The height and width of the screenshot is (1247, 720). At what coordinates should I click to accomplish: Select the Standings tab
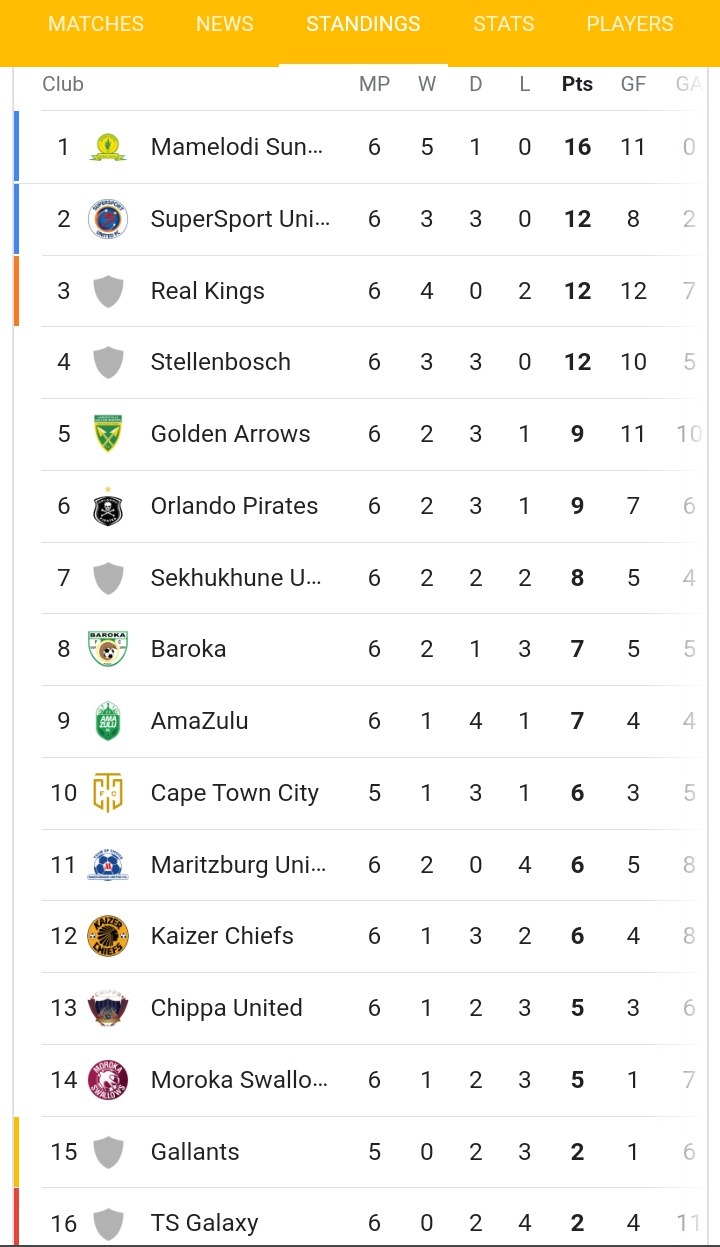point(363,24)
